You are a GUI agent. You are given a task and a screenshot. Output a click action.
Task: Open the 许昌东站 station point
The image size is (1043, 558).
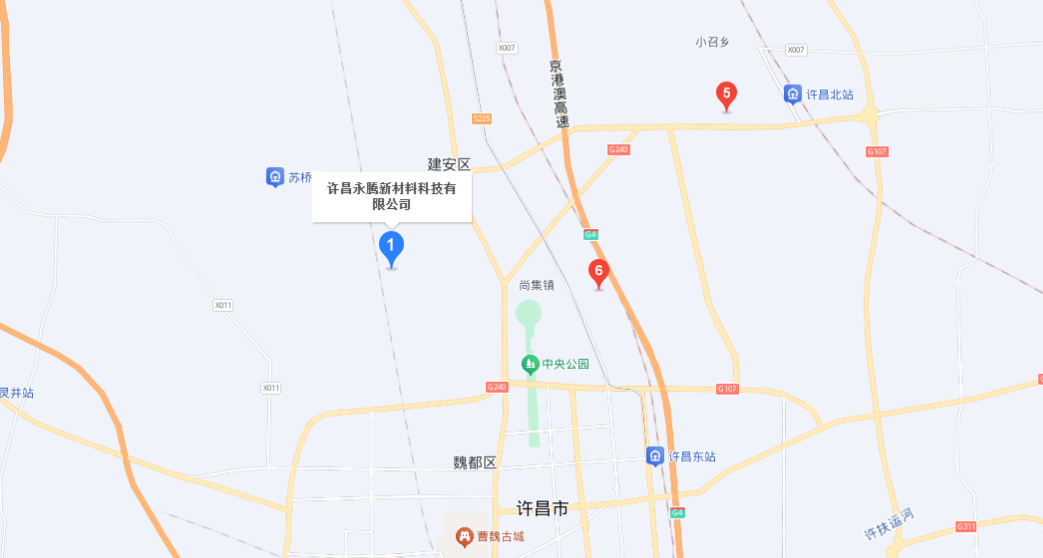(x=655, y=456)
